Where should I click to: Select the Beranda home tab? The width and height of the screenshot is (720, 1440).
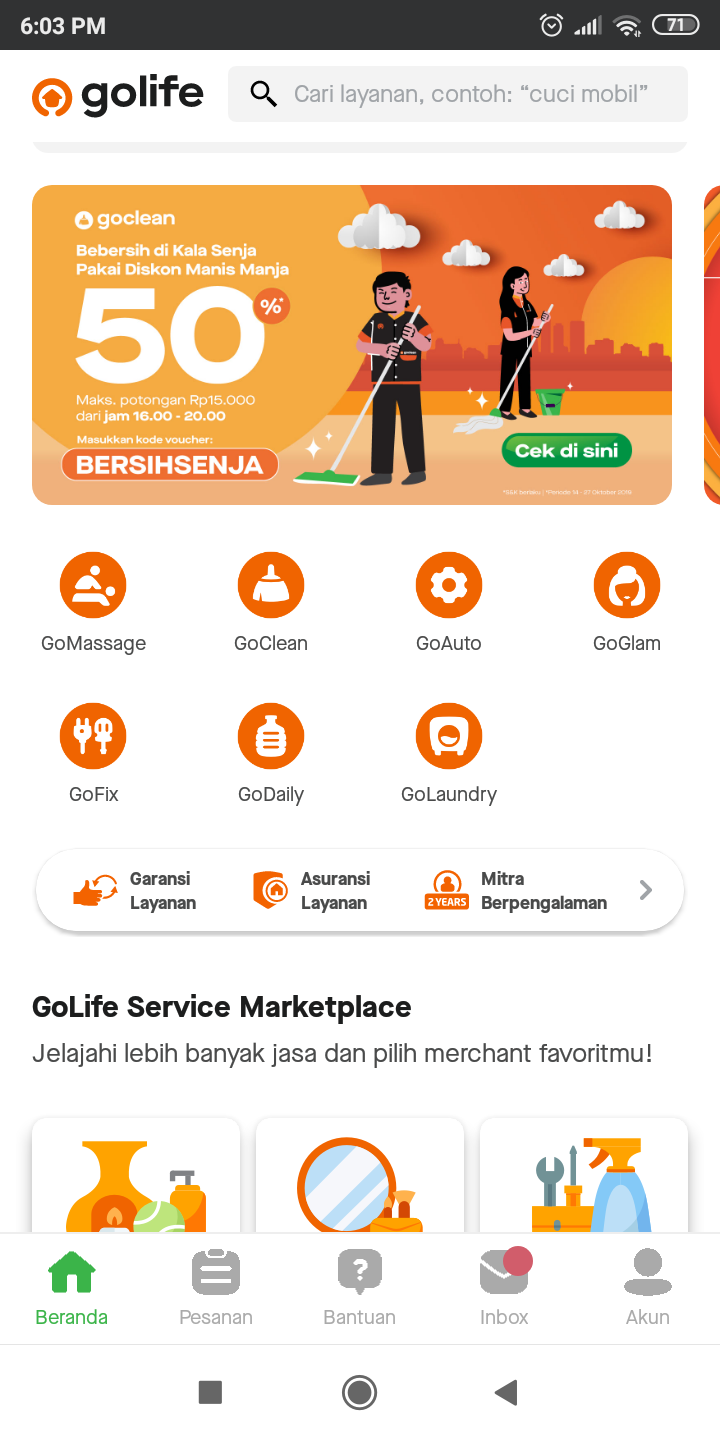(72, 1289)
